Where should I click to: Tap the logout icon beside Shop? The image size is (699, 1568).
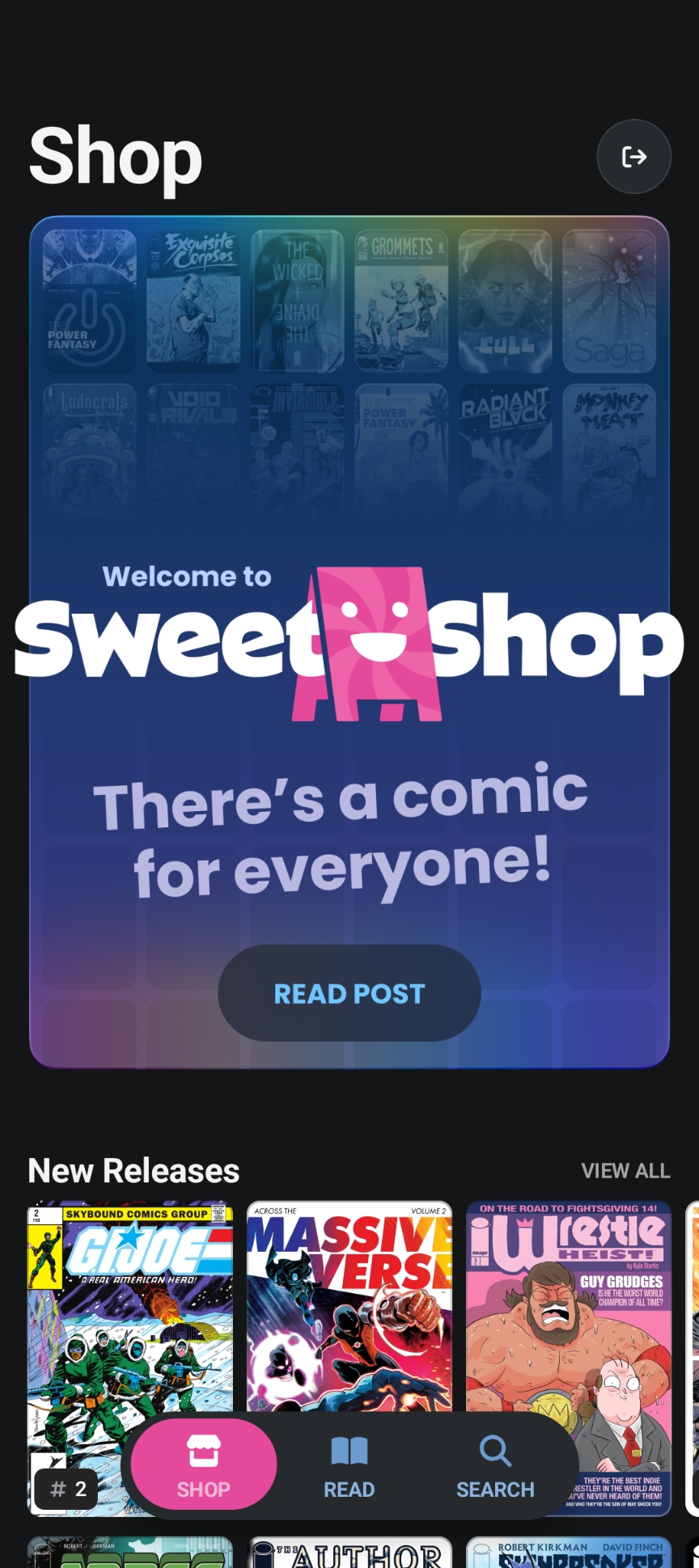tap(633, 156)
